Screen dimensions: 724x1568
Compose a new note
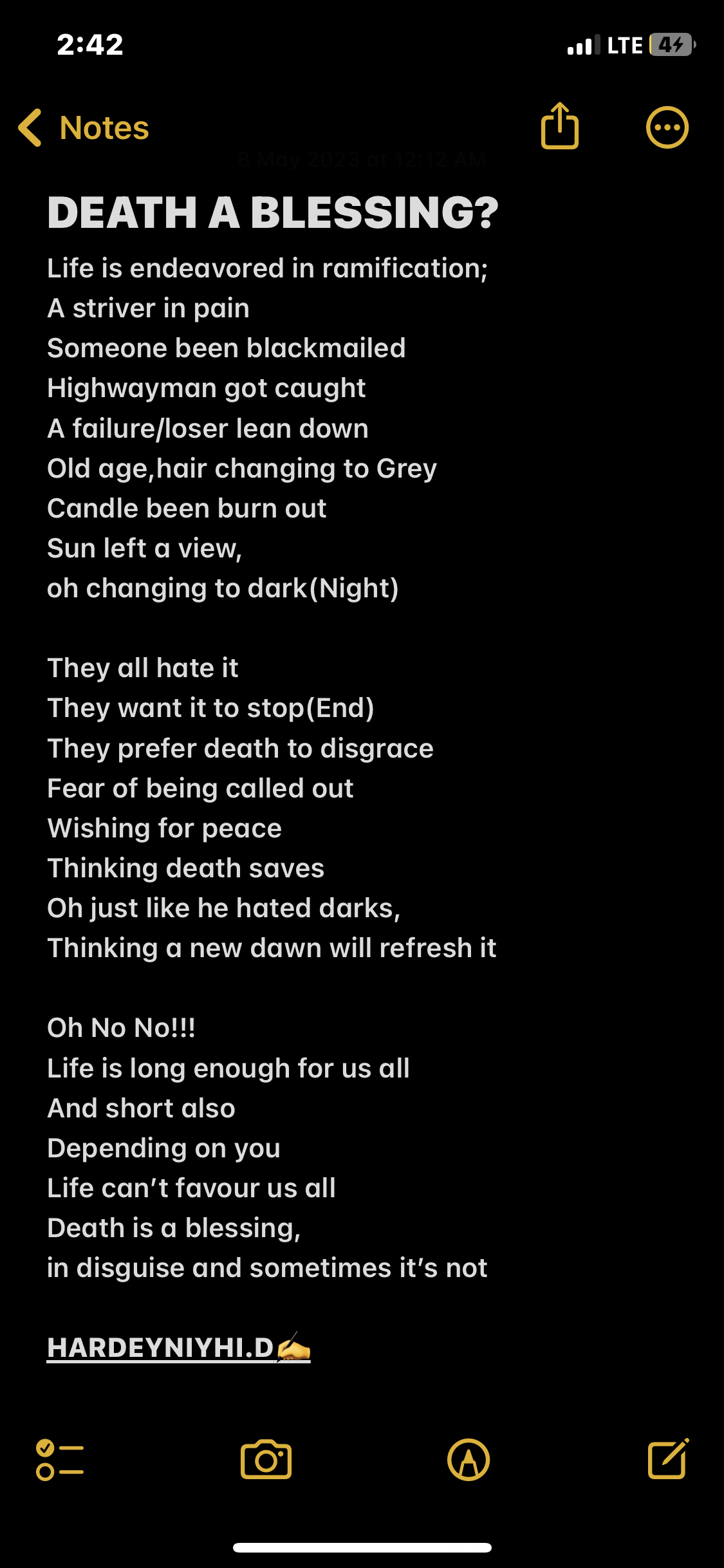(668, 1459)
